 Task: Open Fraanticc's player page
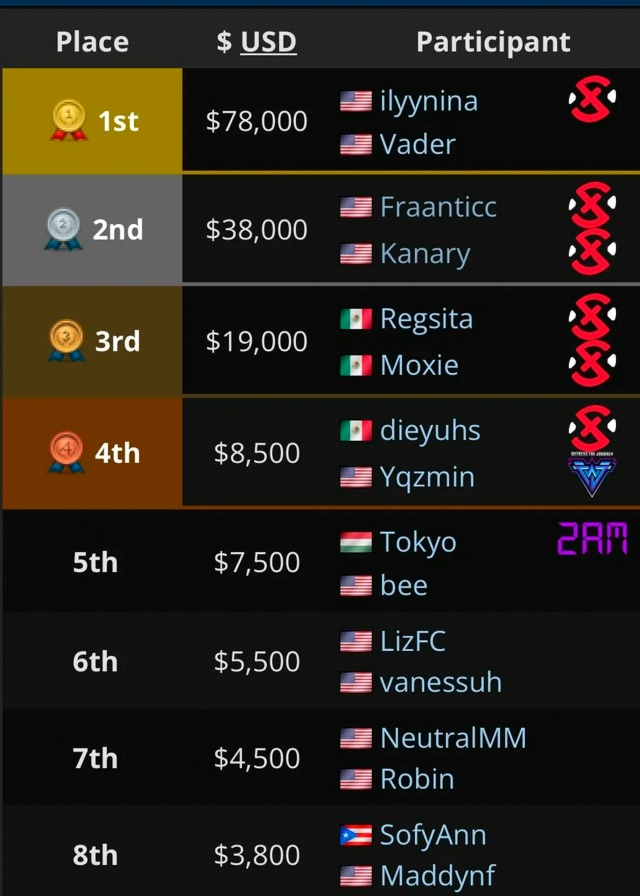pos(438,207)
